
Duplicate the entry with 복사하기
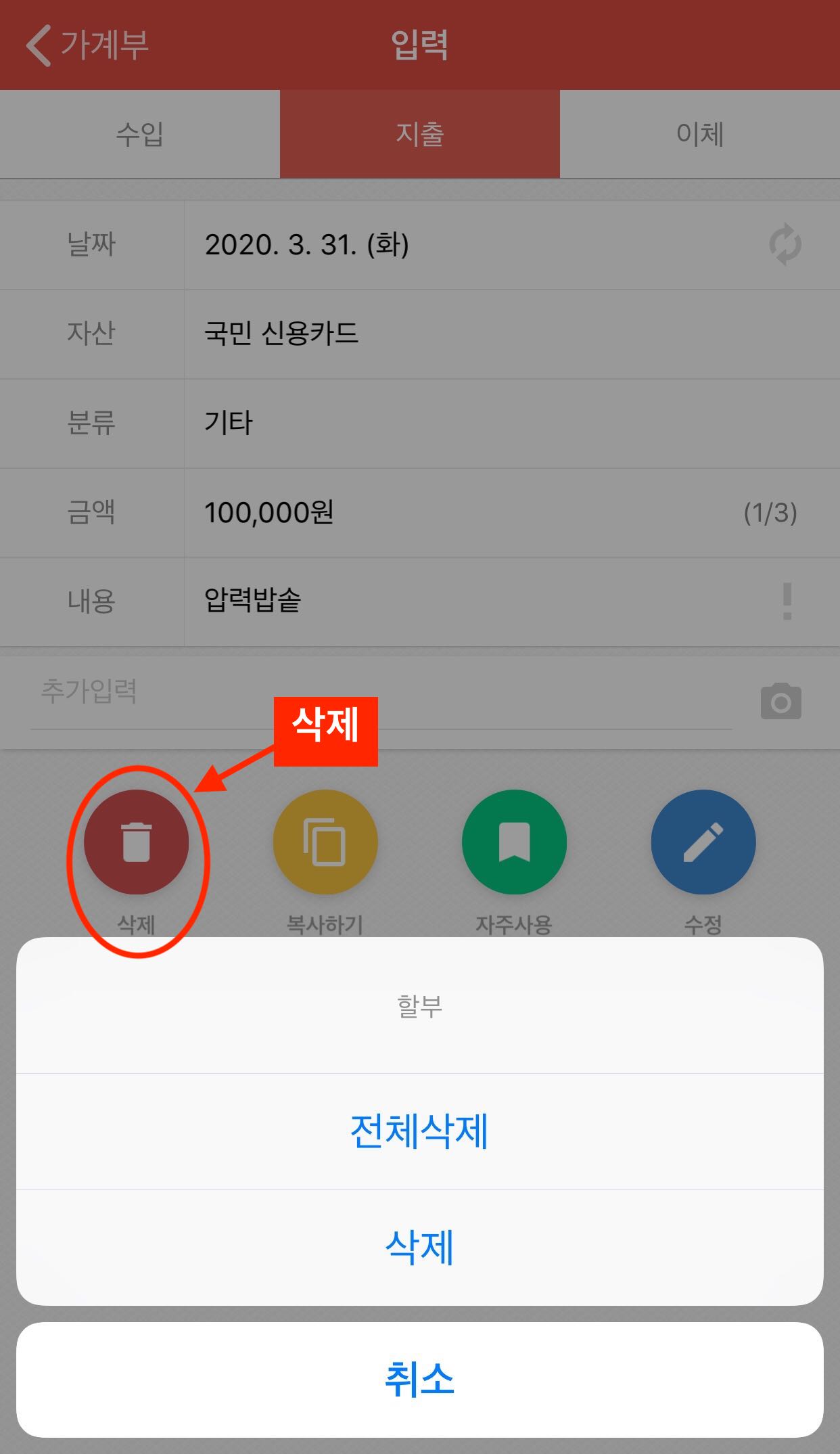pos(325,842)
